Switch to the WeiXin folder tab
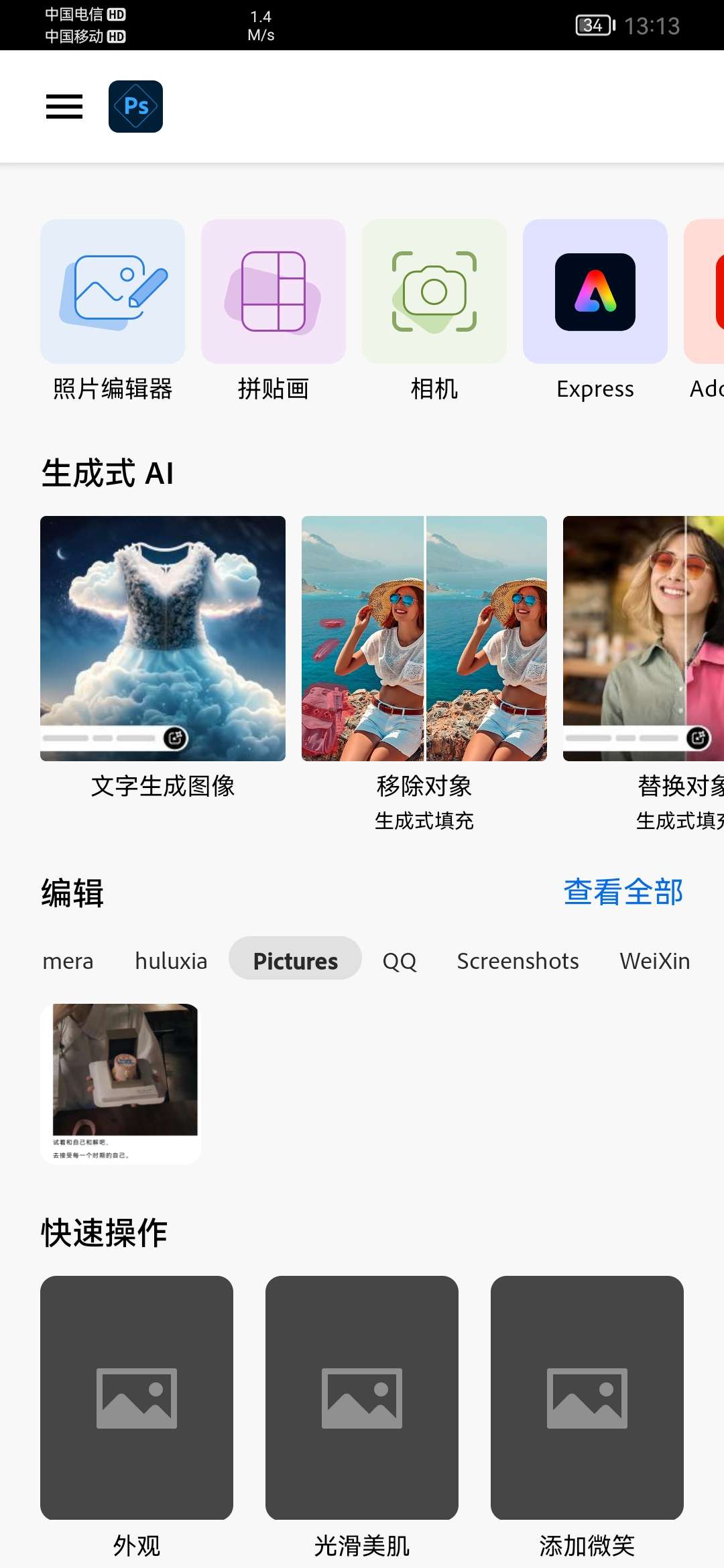This screenshot has height=1568, width=724. tap(654, 961)
